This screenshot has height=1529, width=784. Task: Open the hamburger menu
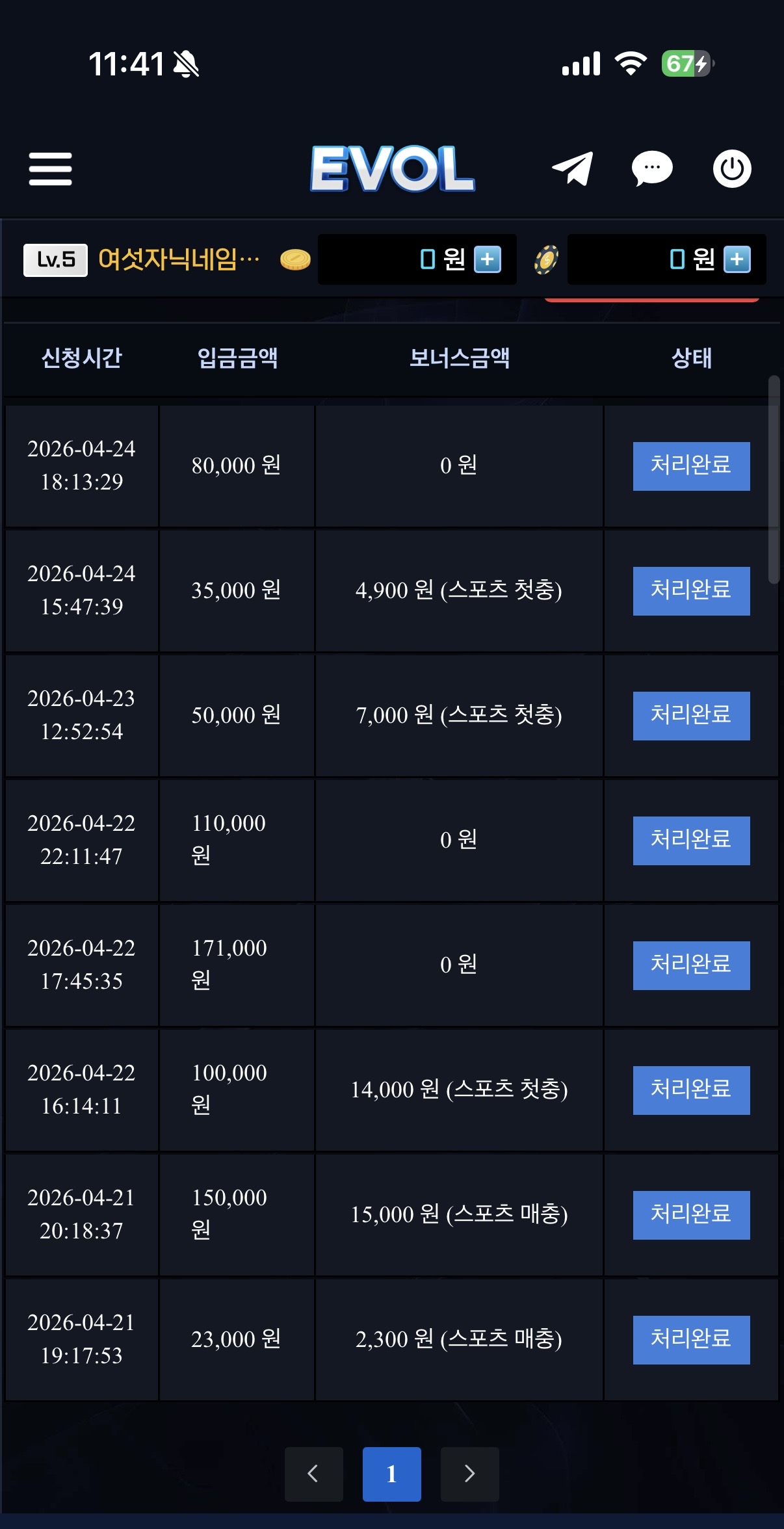(50, 169)
